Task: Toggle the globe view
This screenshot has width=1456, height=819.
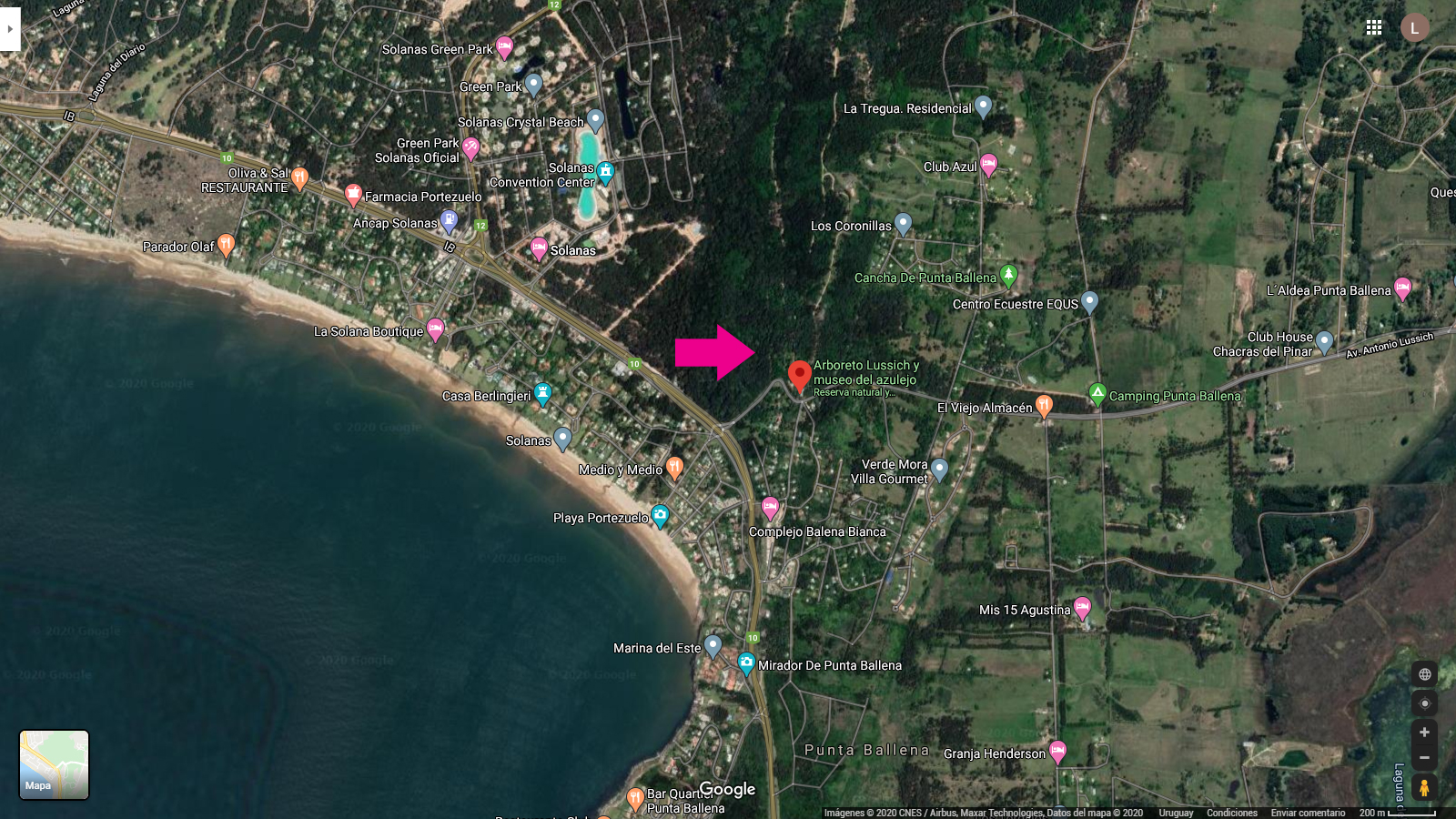Action: tap(1424, 674)
